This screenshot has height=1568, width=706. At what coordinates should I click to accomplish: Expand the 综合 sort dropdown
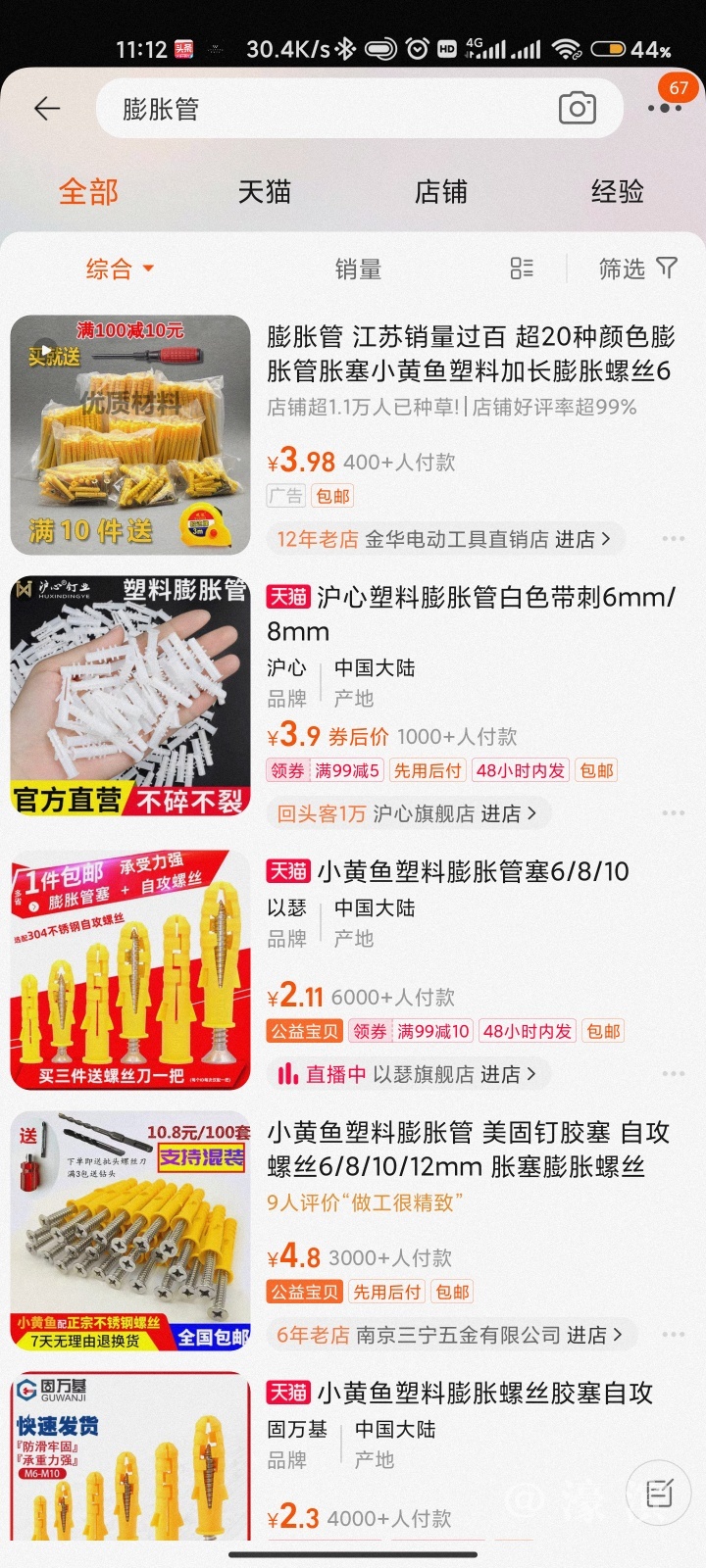pos(120,269)
